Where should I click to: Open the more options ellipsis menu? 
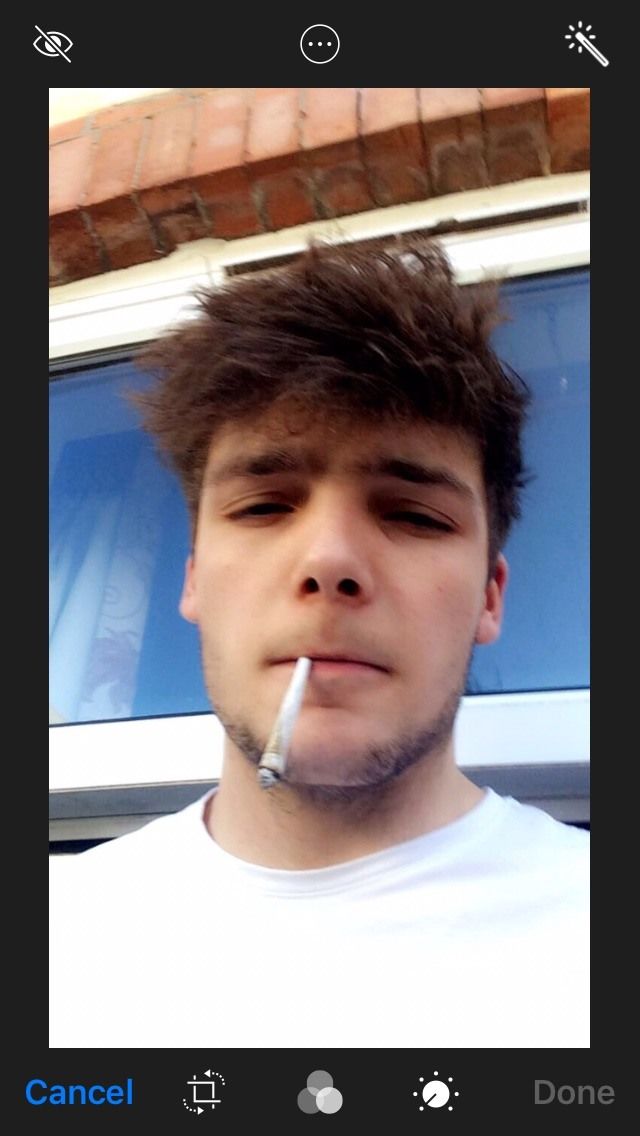(320, 44)
